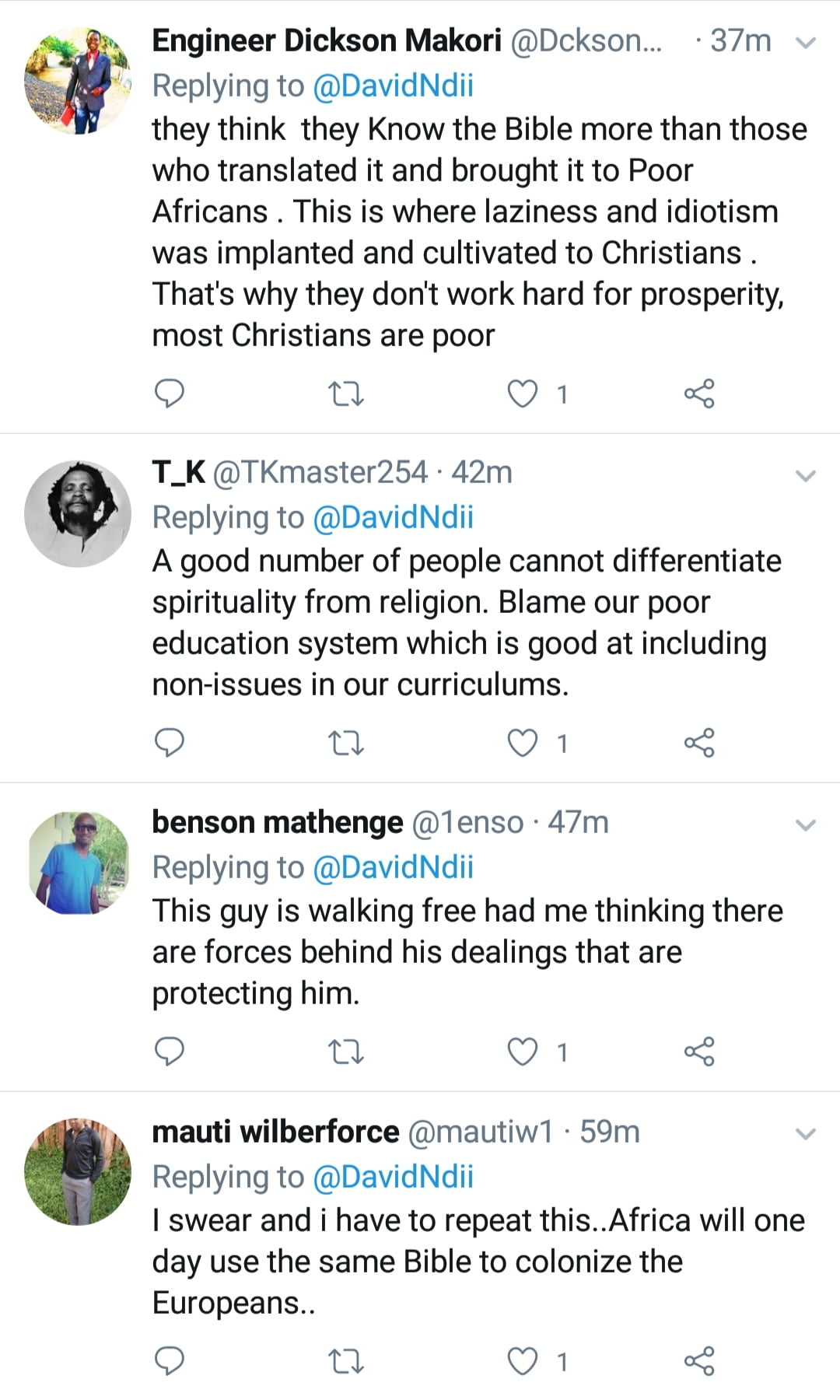The height and width of the screenshot is (1400, 840).
Task: Like T_K's tweet
Action: click(x=523, y=744)
